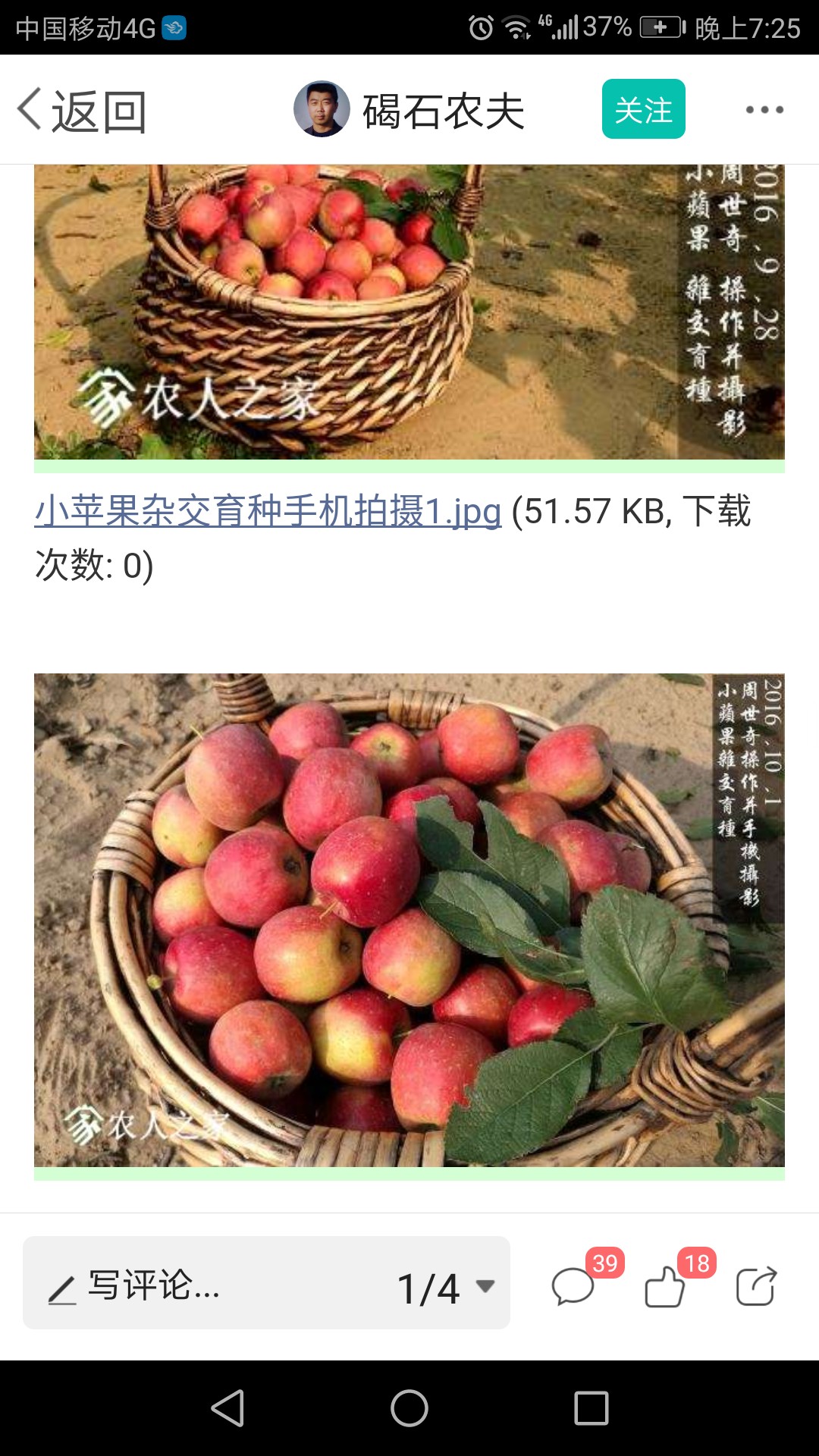This screenshot has height=1456, width=819.
Task: Share this post
Action: (x=756, y=1286)
